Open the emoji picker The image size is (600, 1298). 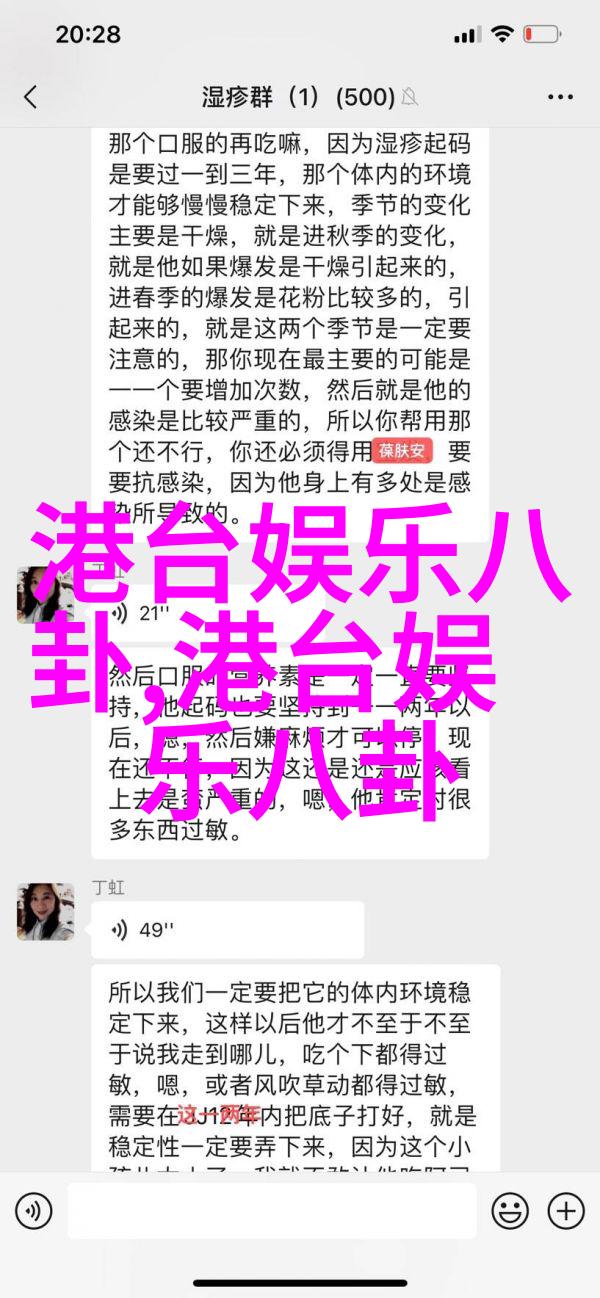[x=510, y=1211]
